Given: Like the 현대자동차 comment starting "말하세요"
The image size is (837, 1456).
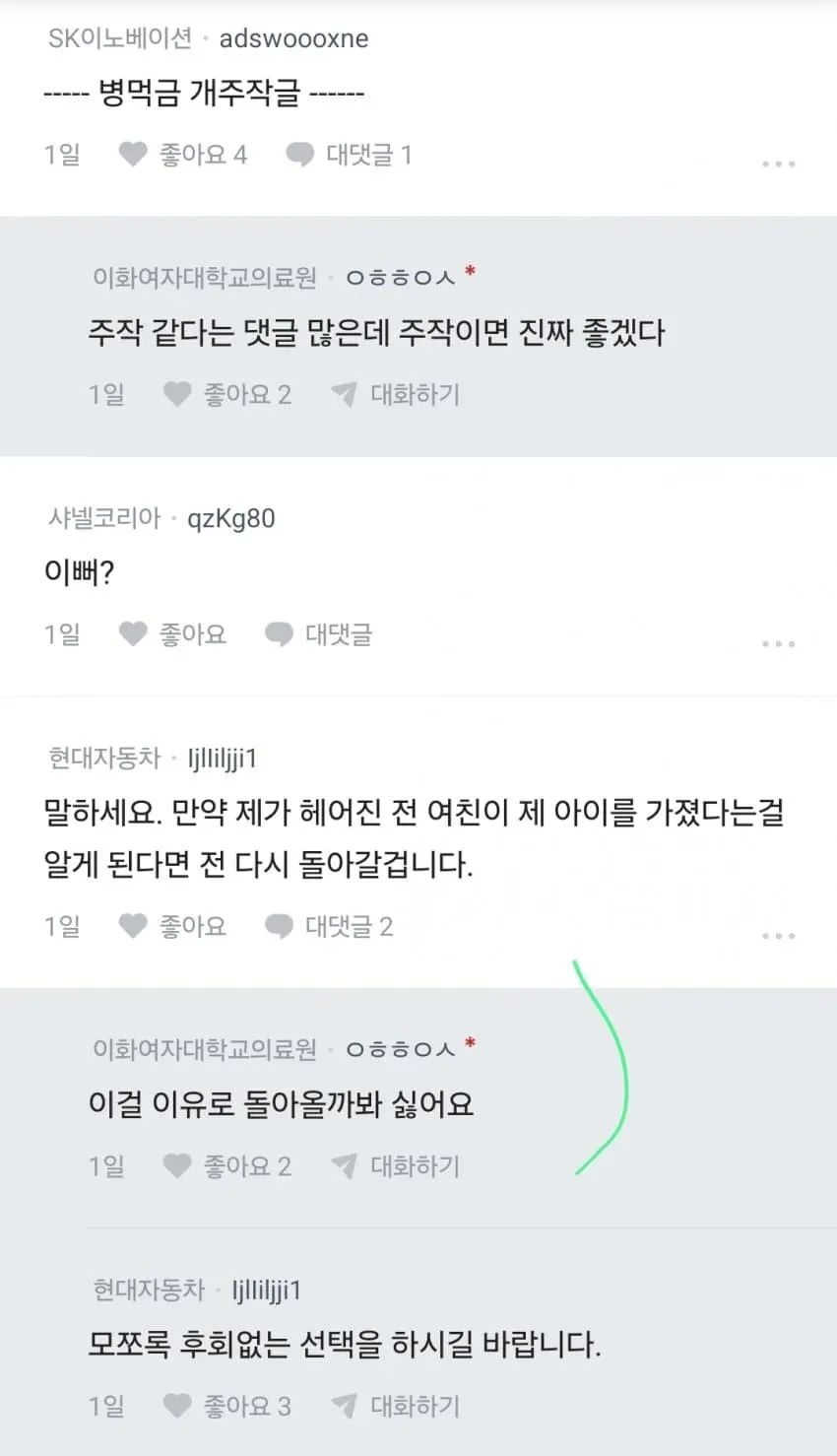Looking at the screenshot, I should [172, 926].
